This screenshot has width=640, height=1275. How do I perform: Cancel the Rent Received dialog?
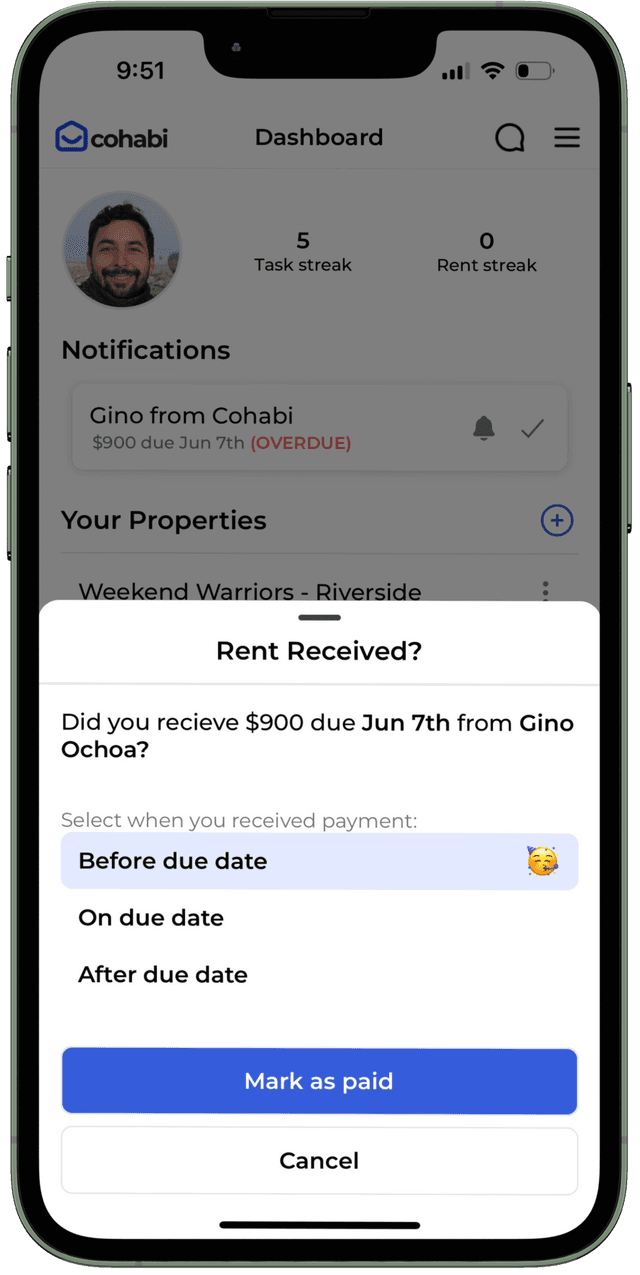click(x=319, y=1160)
